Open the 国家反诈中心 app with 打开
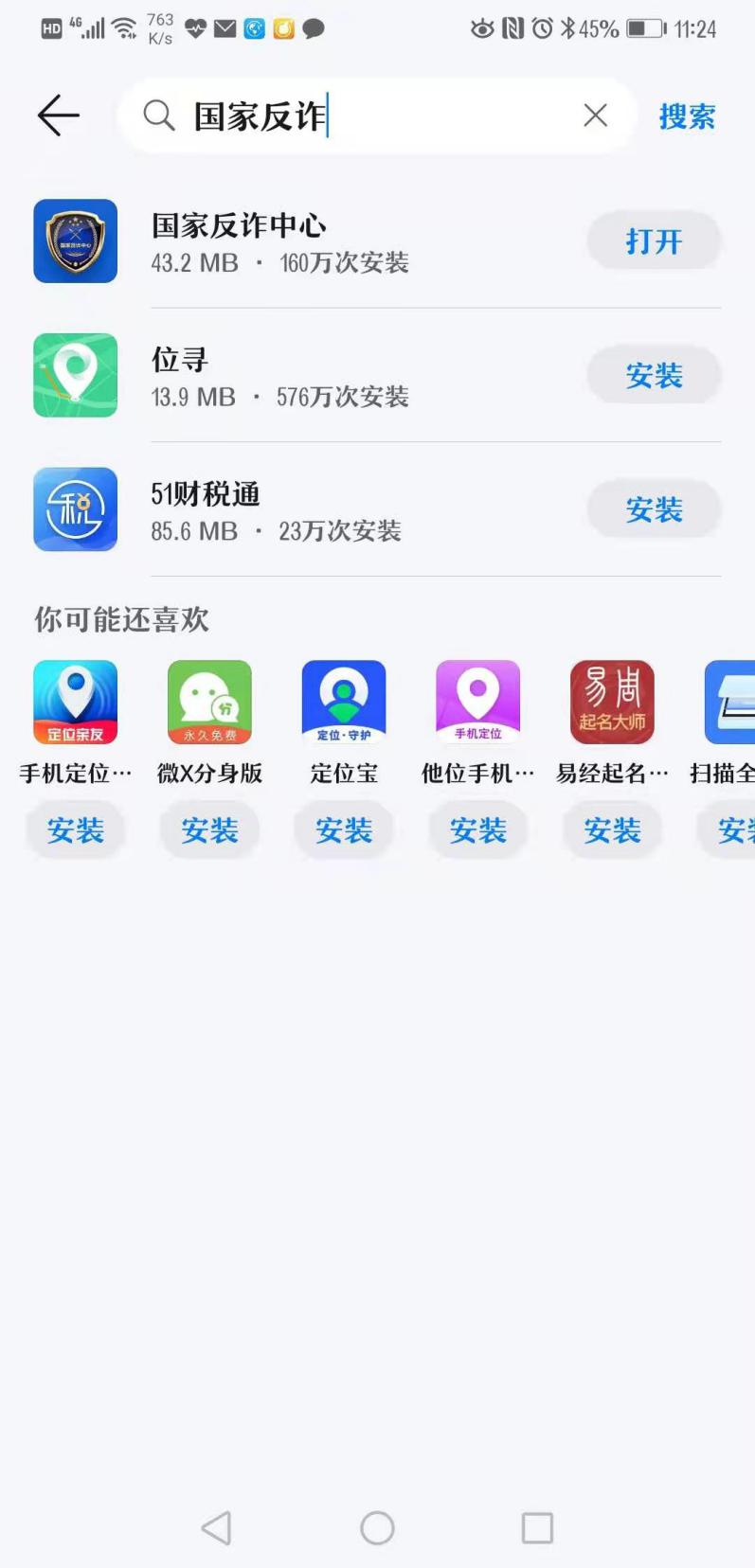755x1568 pixels. [654, 241]
